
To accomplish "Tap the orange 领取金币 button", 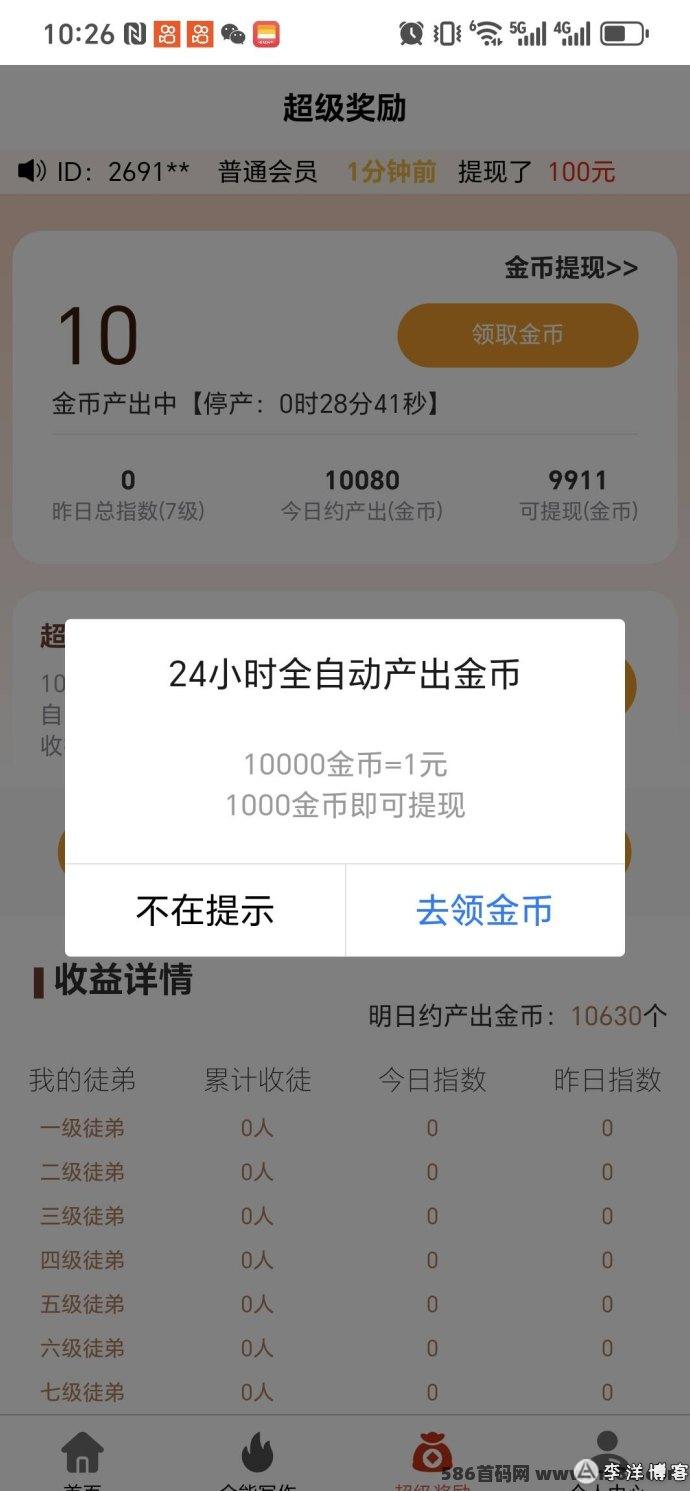I will (518, 335).
